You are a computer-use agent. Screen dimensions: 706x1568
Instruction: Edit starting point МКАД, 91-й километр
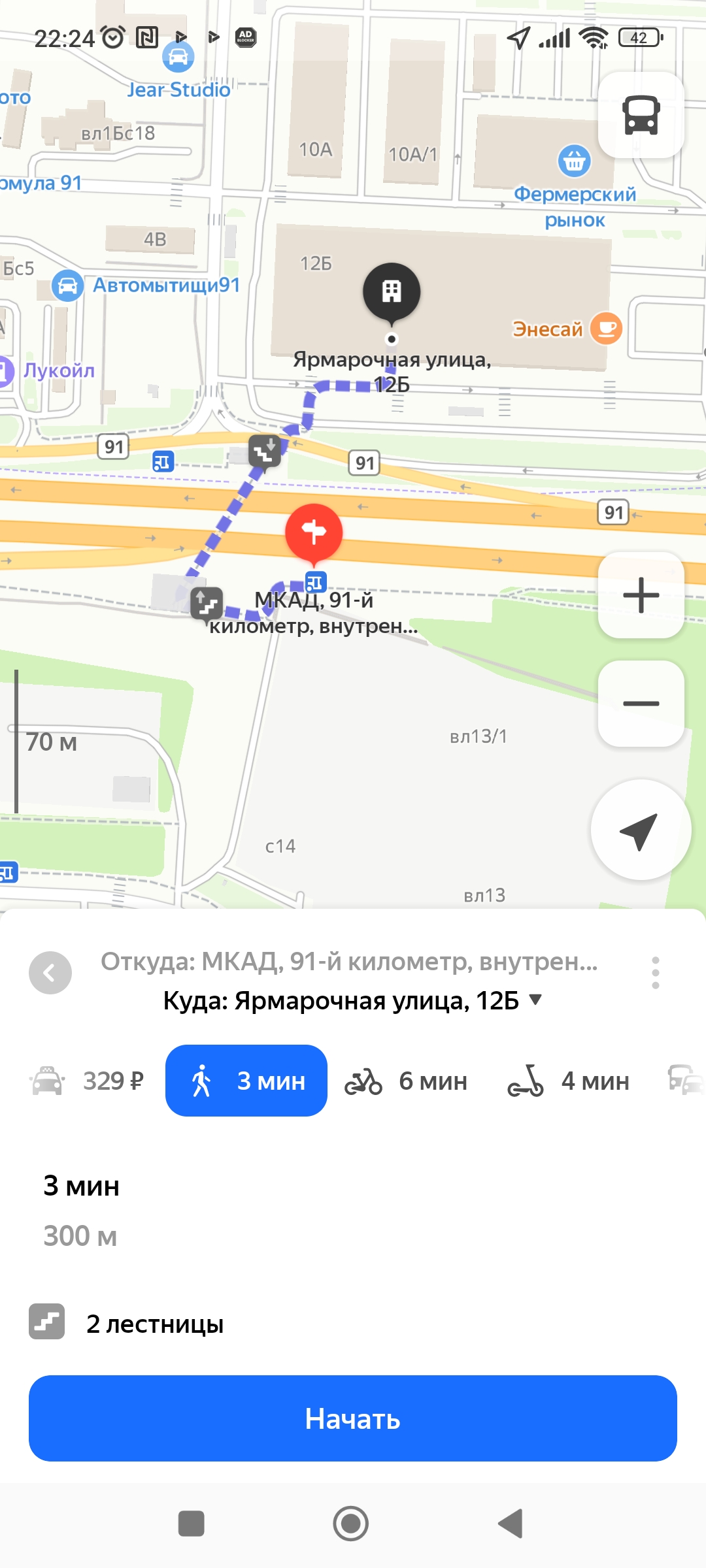point(349,962)
